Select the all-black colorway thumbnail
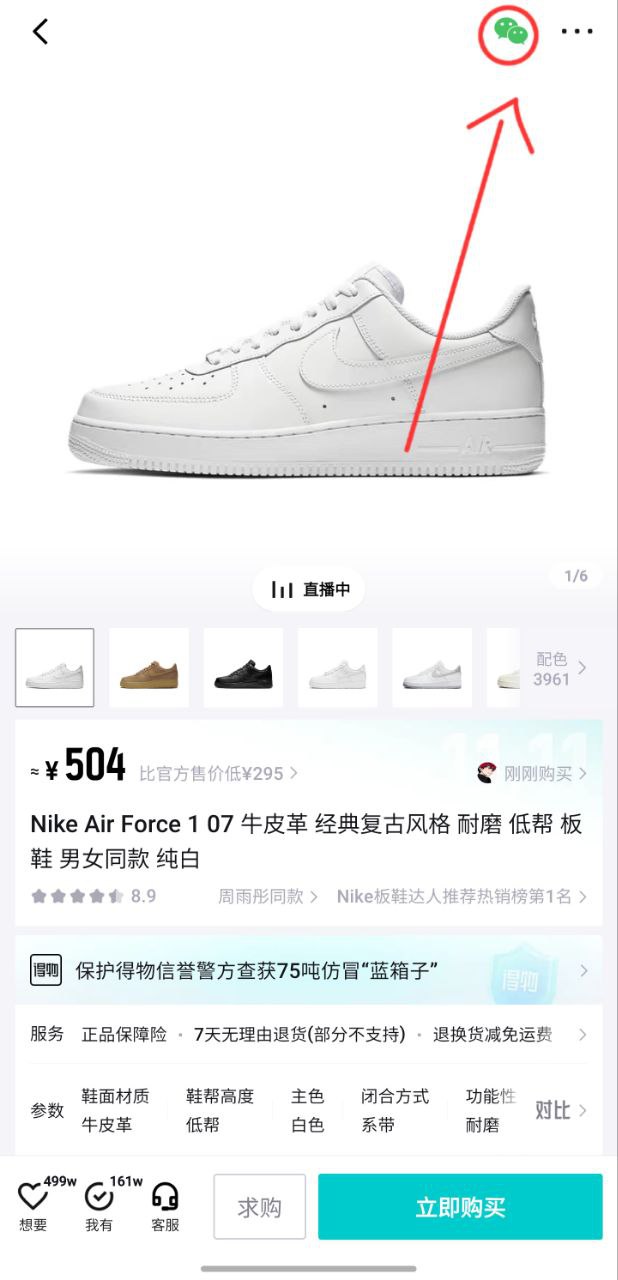This screenshot has width=618, height=1280. pos(243,668)
